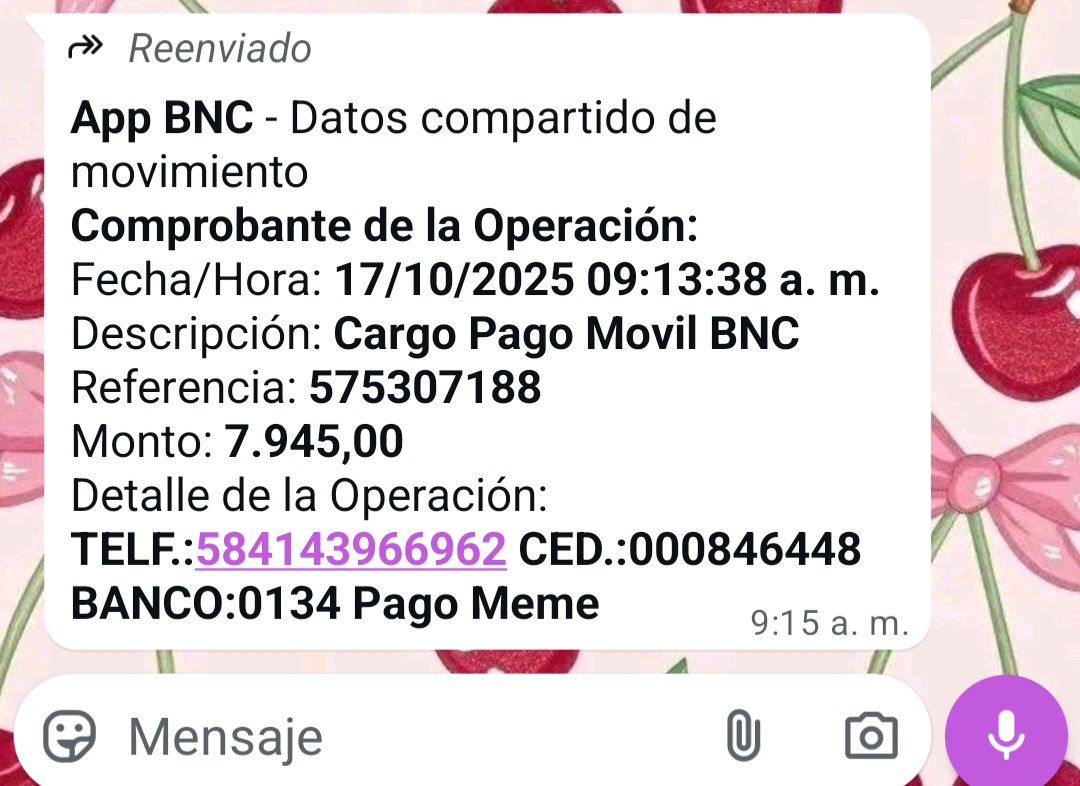Tap the linked phone number 584143966962

pos(351,550)
